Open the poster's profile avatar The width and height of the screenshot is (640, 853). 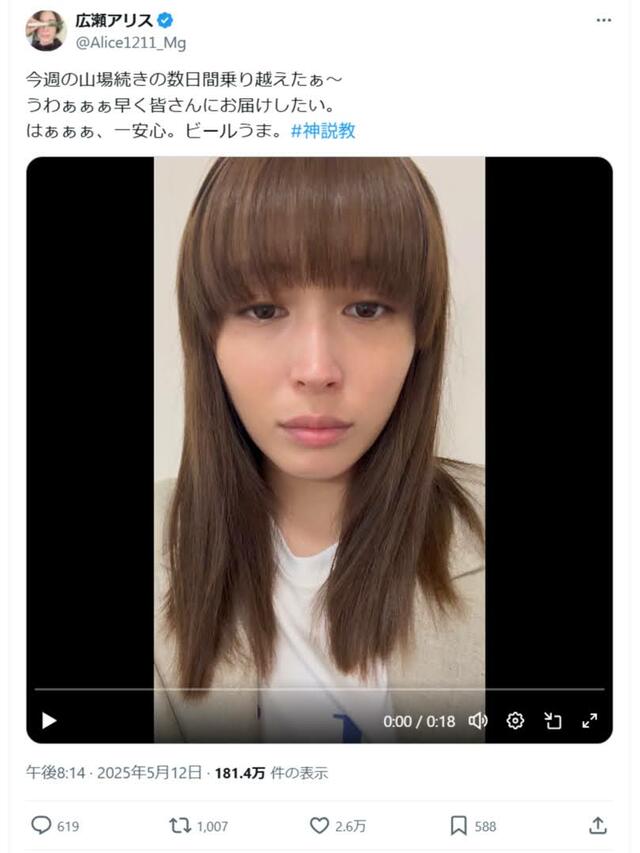(46, 31)
